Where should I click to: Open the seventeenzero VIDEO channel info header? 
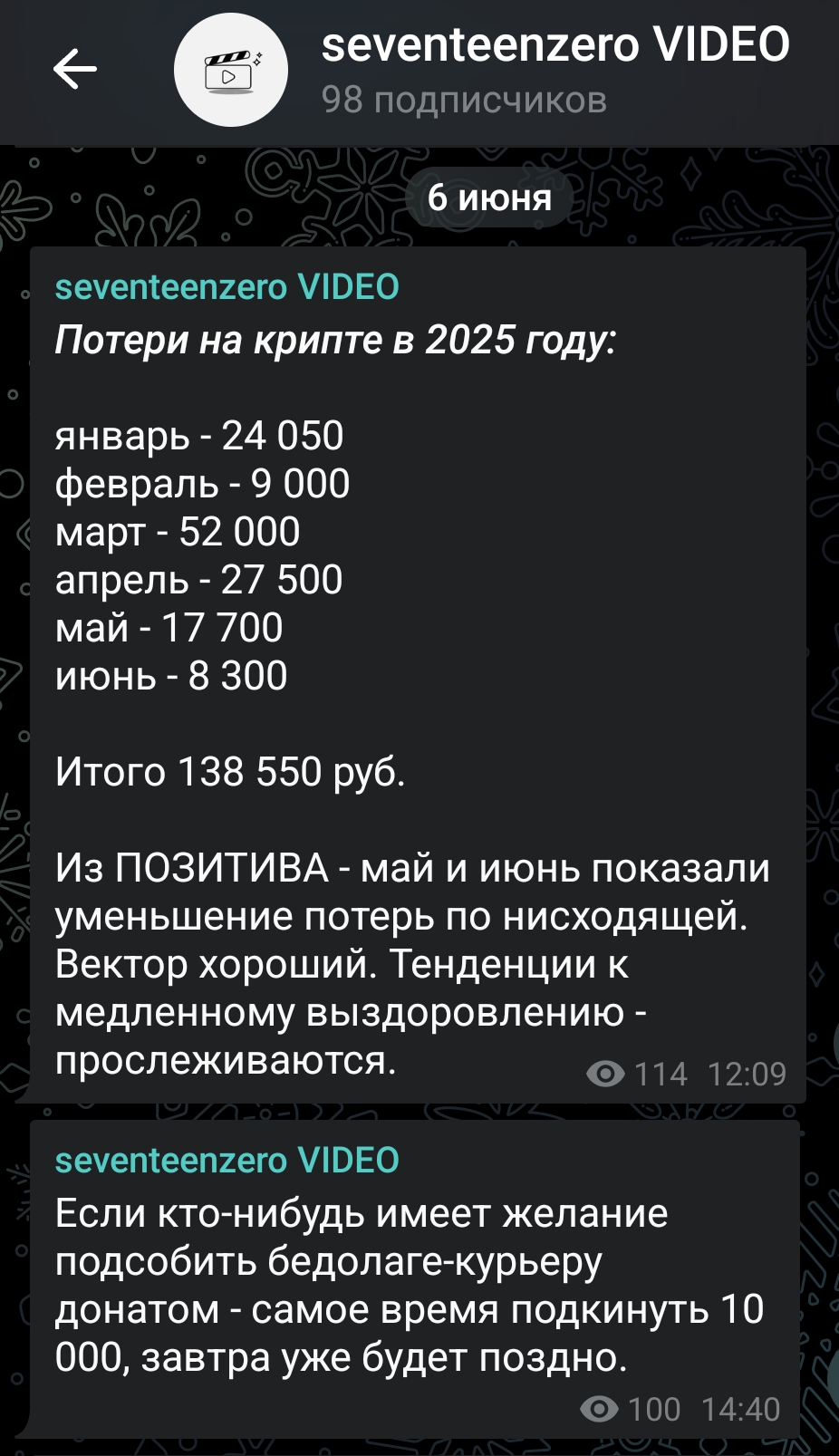pyautogui.click(x=555, y=71)
